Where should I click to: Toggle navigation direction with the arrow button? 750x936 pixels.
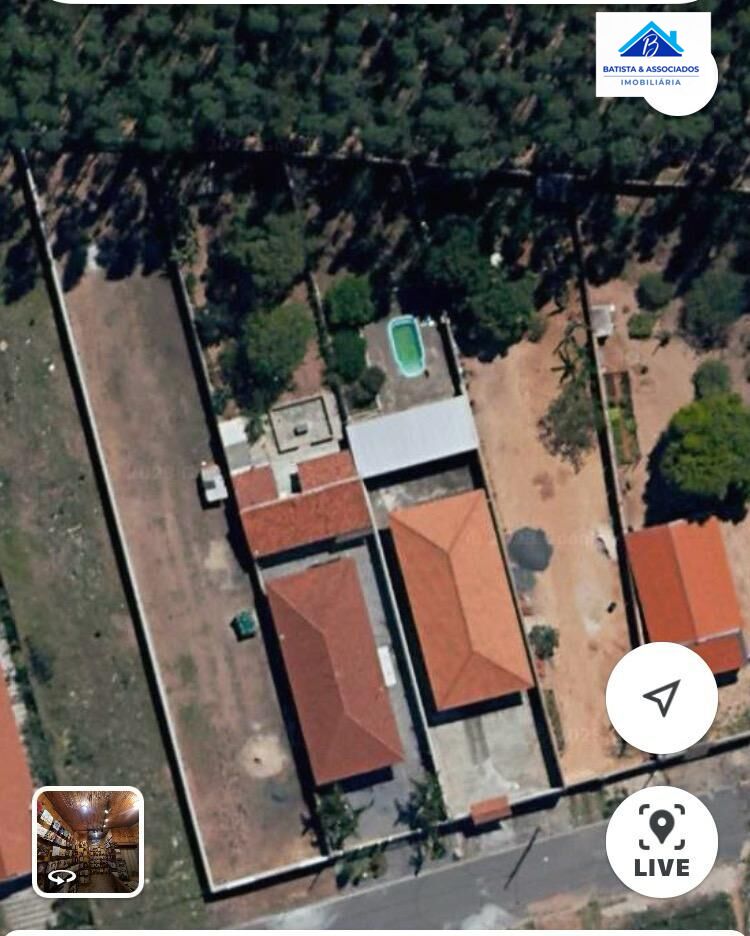[x=662, y=698]
